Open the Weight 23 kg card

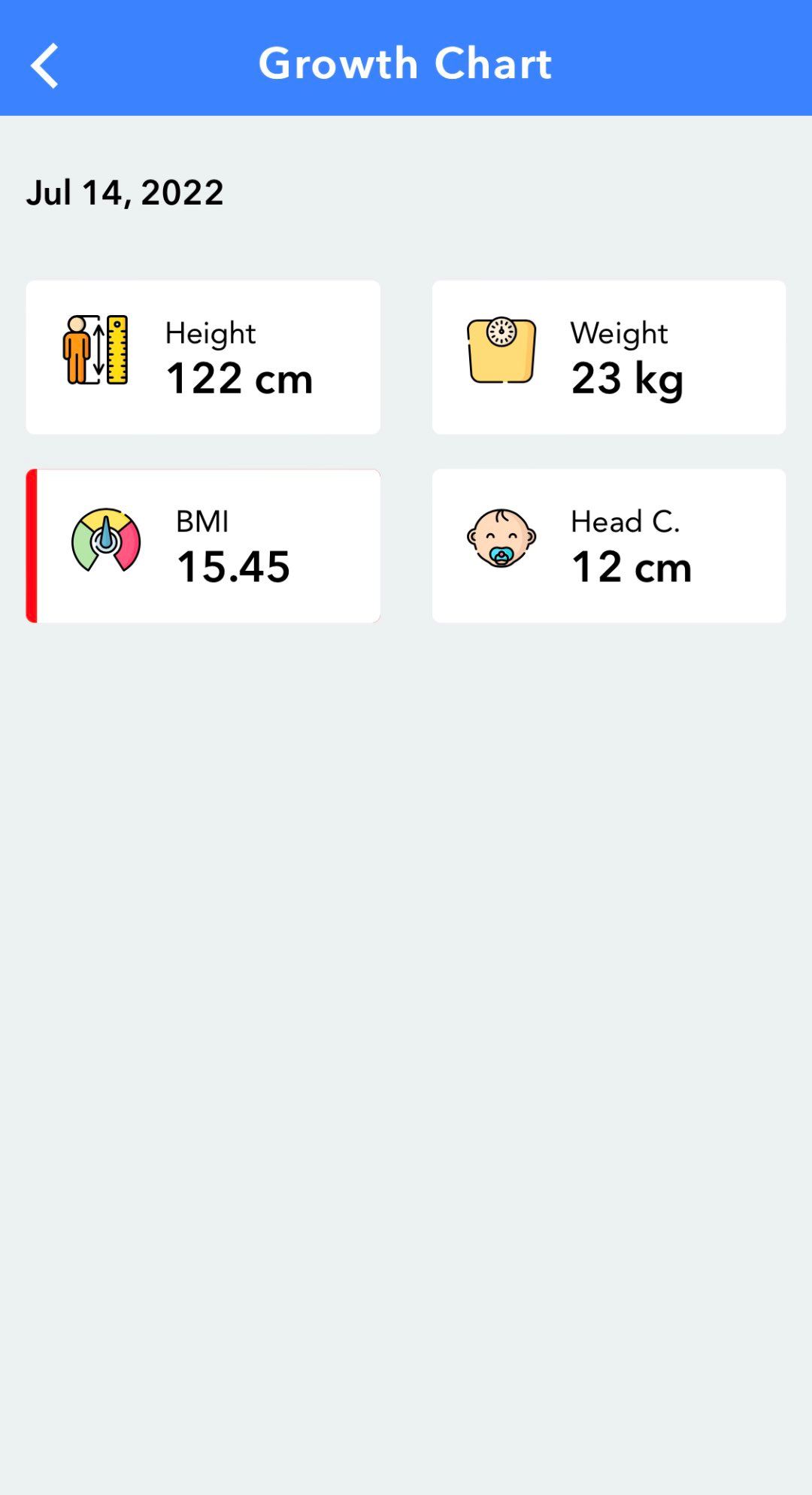tap(609, 357)
